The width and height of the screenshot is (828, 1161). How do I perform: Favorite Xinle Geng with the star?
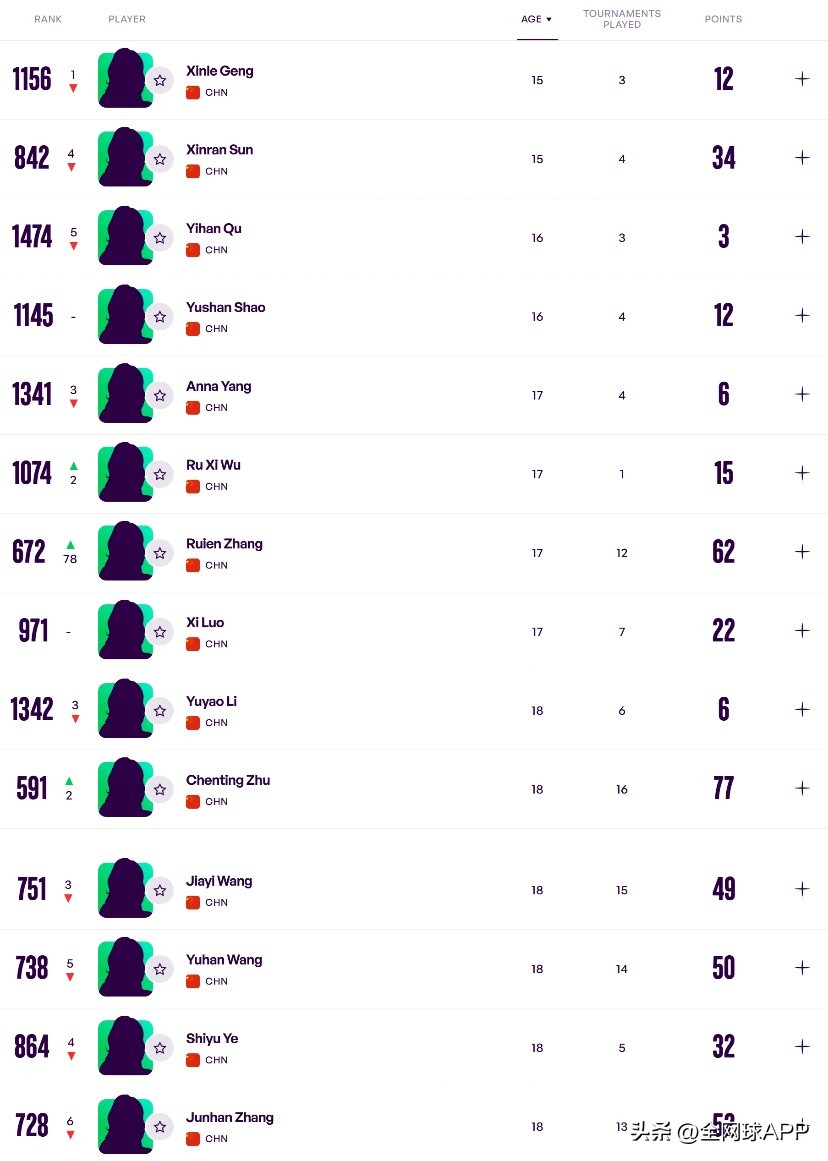[x=160, y=80]
